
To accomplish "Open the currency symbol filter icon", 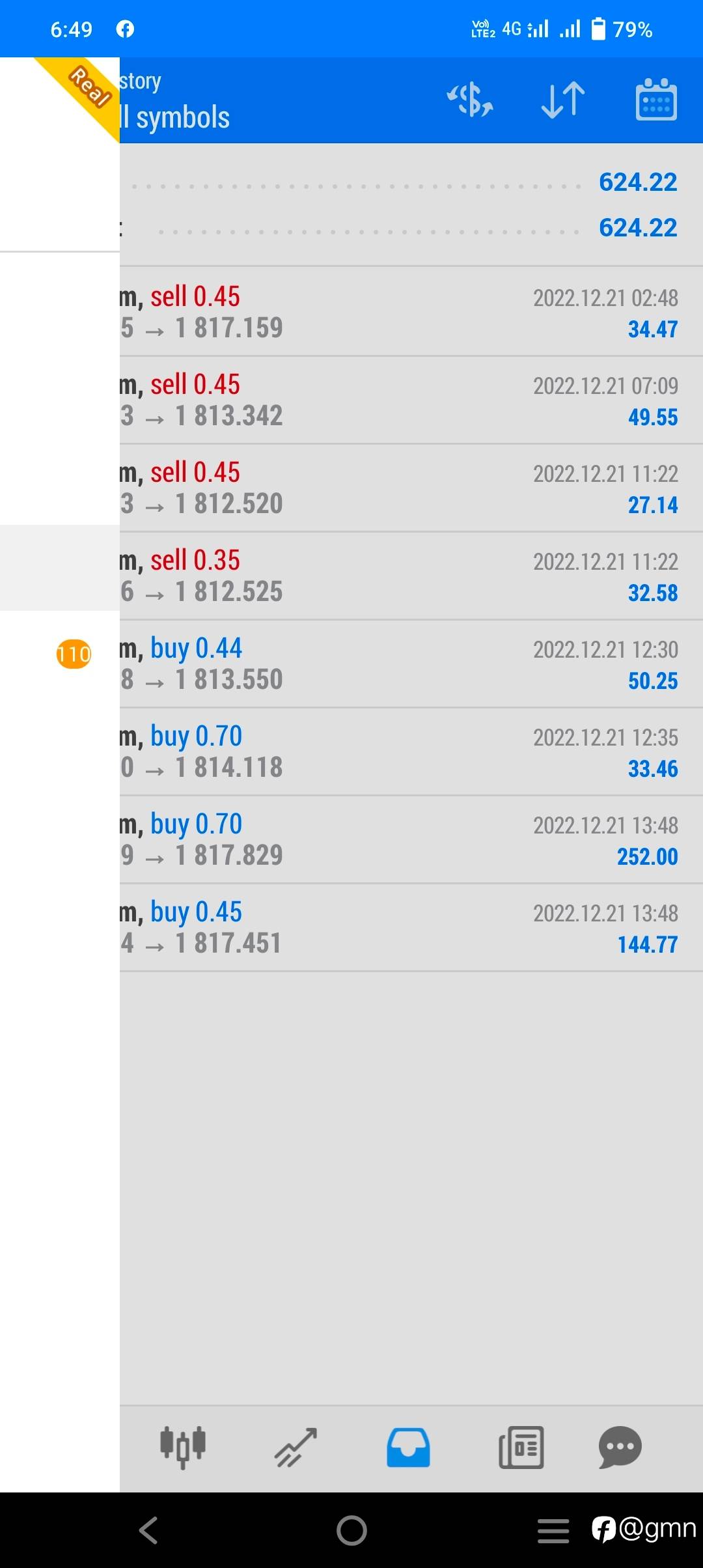I will [x=470, y=100].
